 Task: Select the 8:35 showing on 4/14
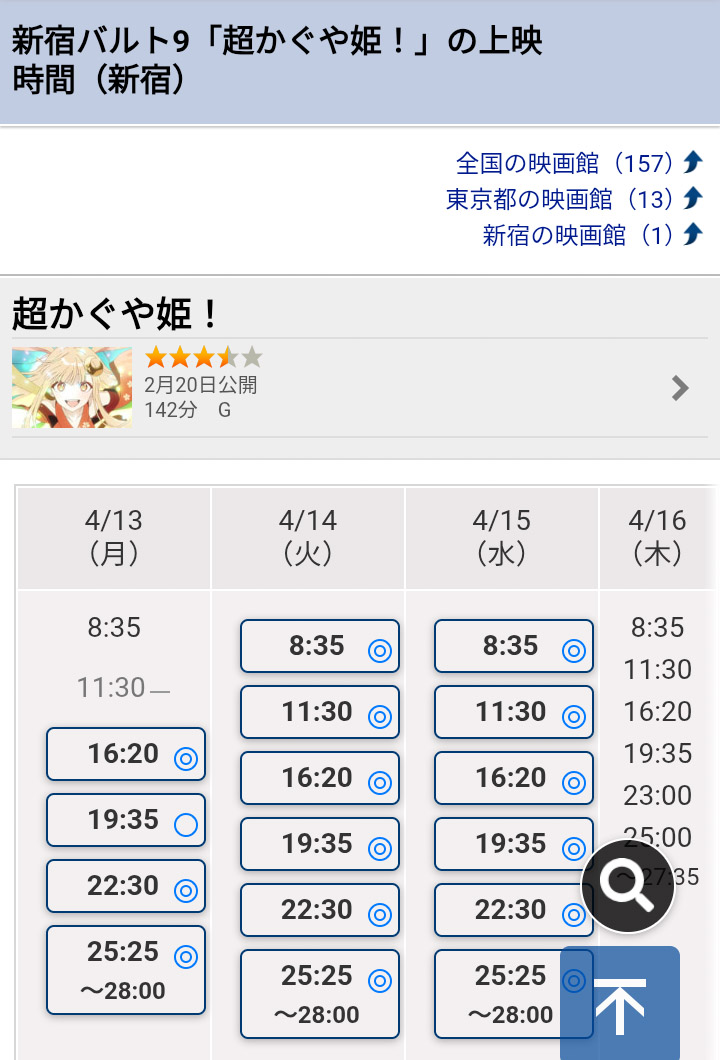click(x=320, y=646)
